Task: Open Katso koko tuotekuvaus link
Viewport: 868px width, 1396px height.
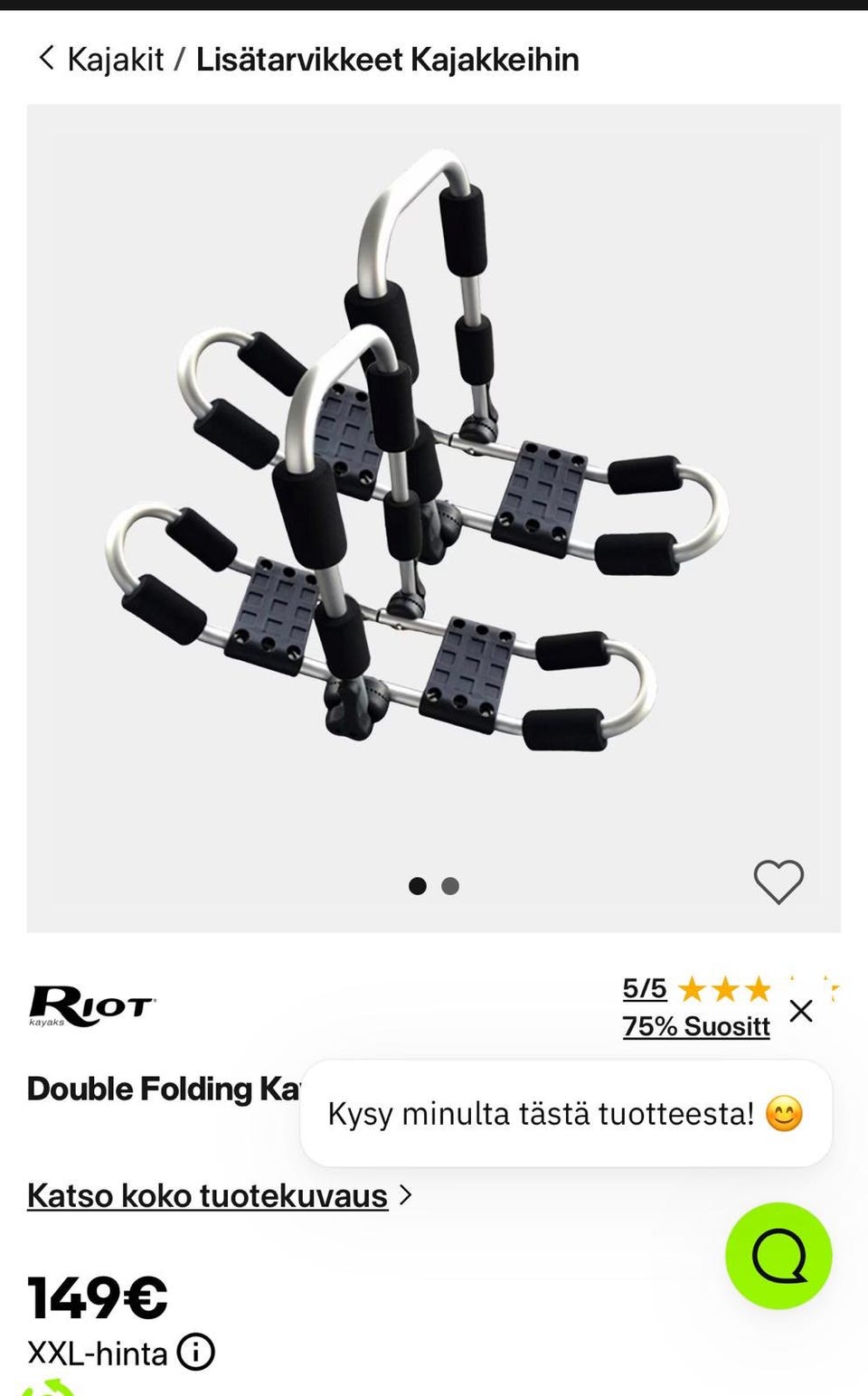Action: pos(220,1195)
